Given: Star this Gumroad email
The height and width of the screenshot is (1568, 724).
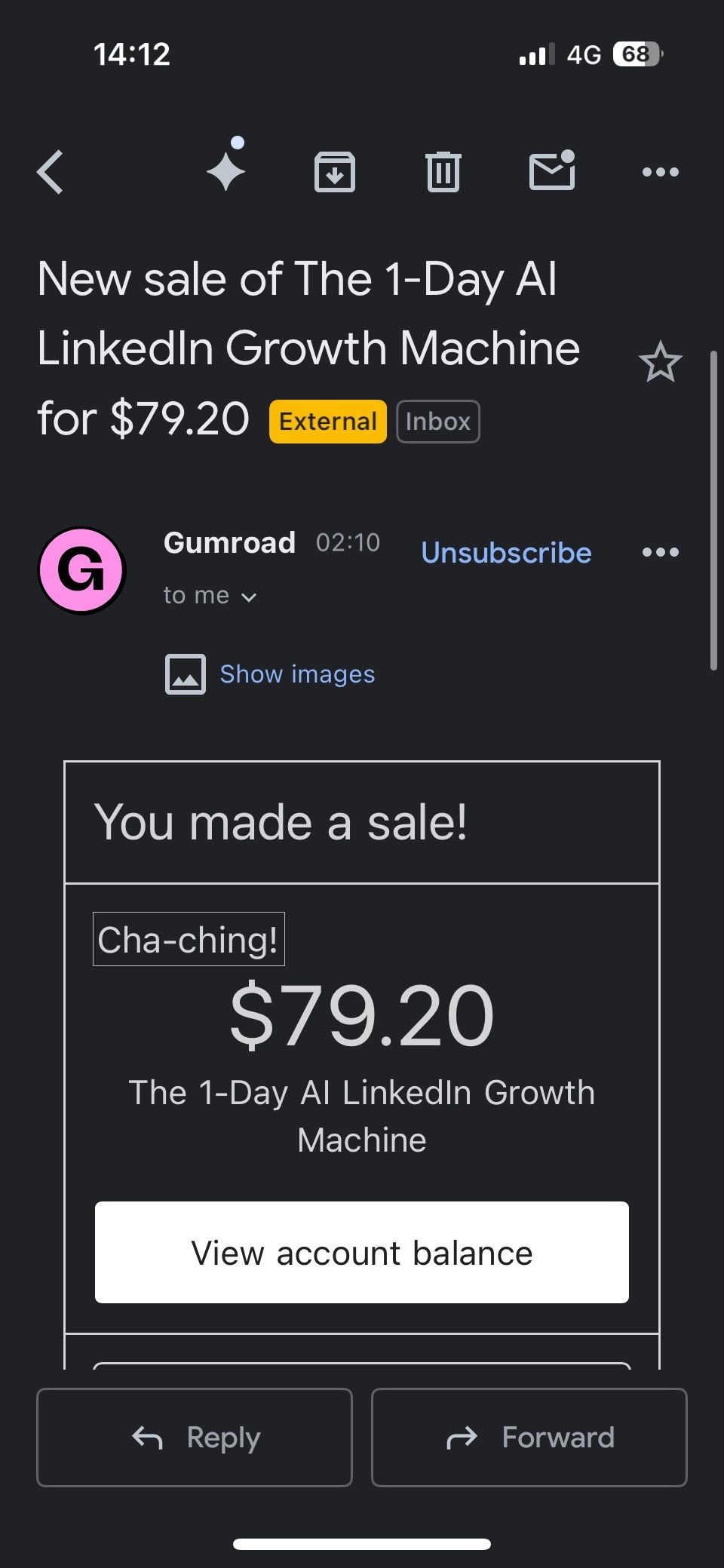Looking at the screenshot, I should coord(661,362).
